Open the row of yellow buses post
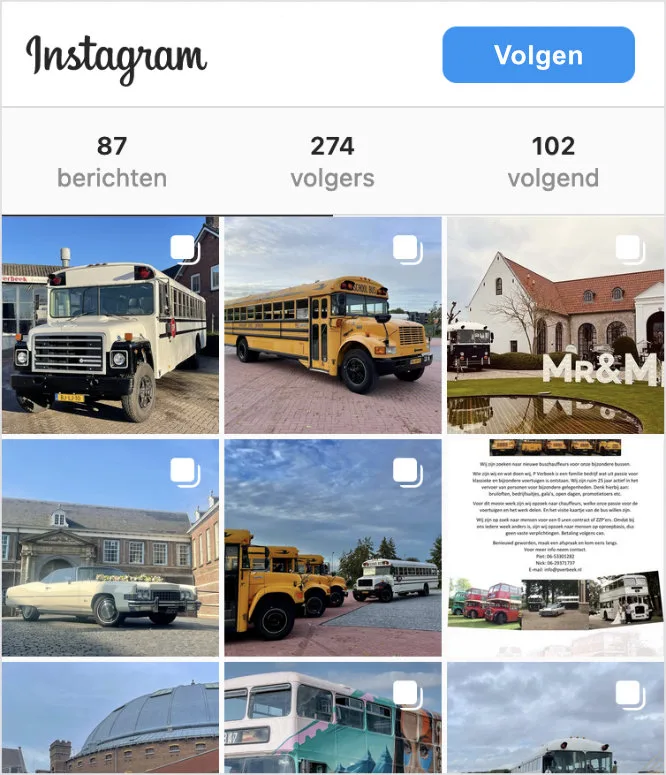 (332, 547)
